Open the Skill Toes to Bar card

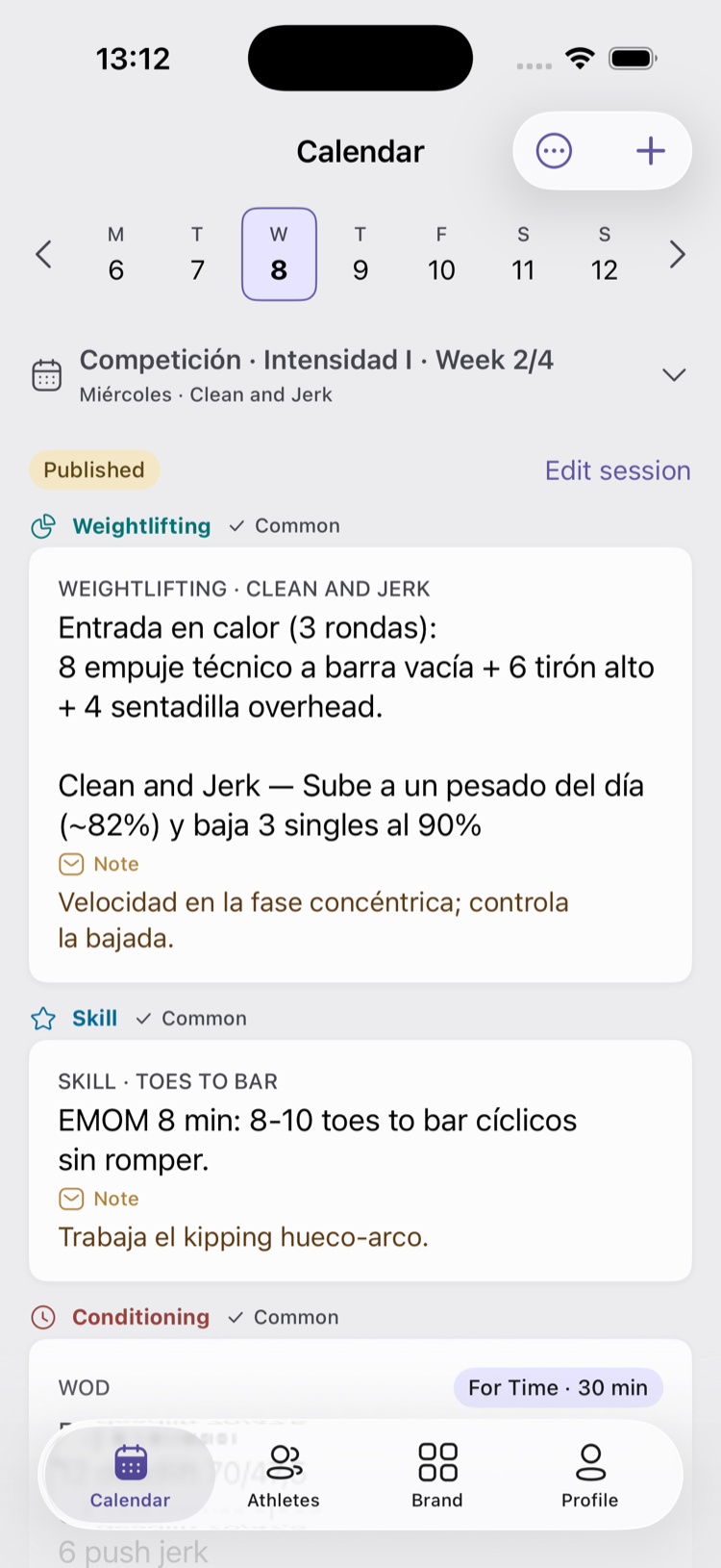click(360, 1160)
